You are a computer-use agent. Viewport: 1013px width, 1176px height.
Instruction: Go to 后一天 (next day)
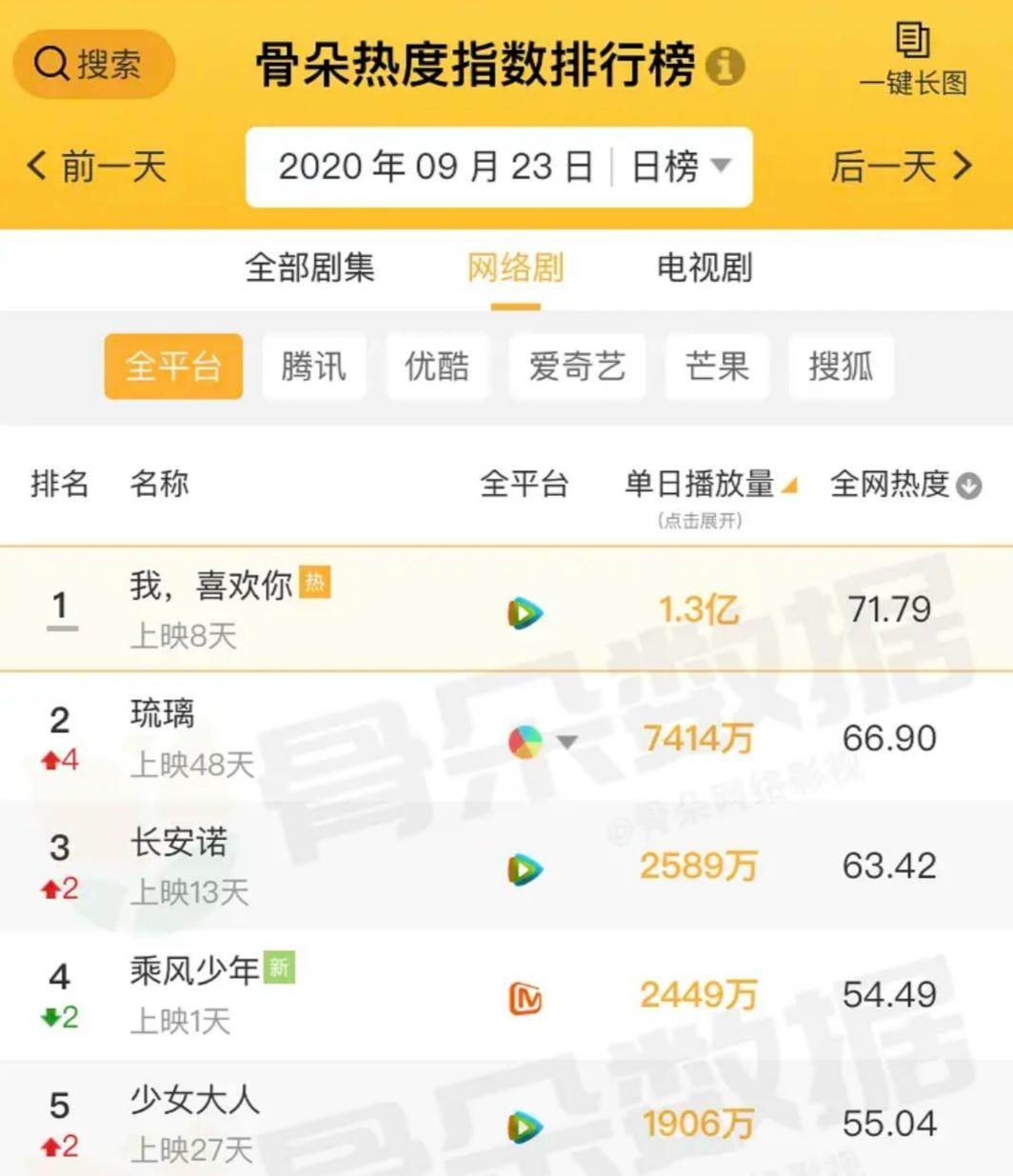point(900,167)
